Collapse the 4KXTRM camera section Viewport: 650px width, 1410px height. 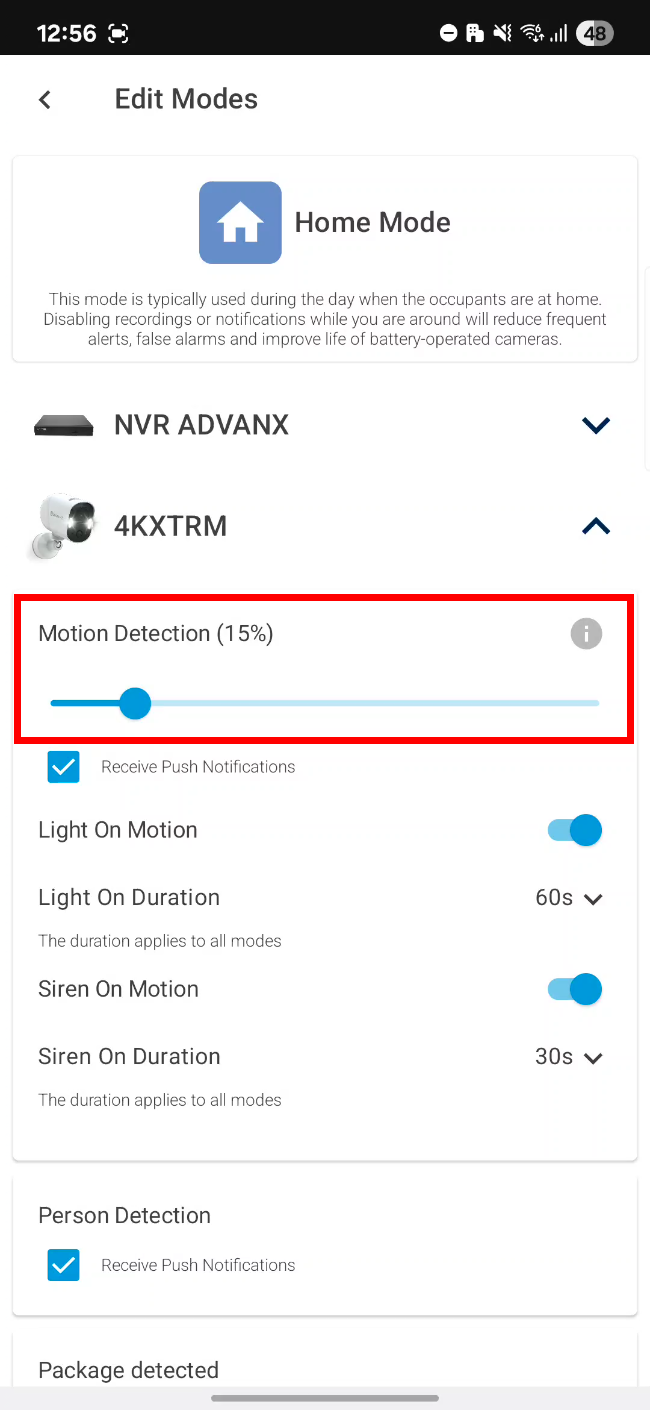(x=595, y=526)
